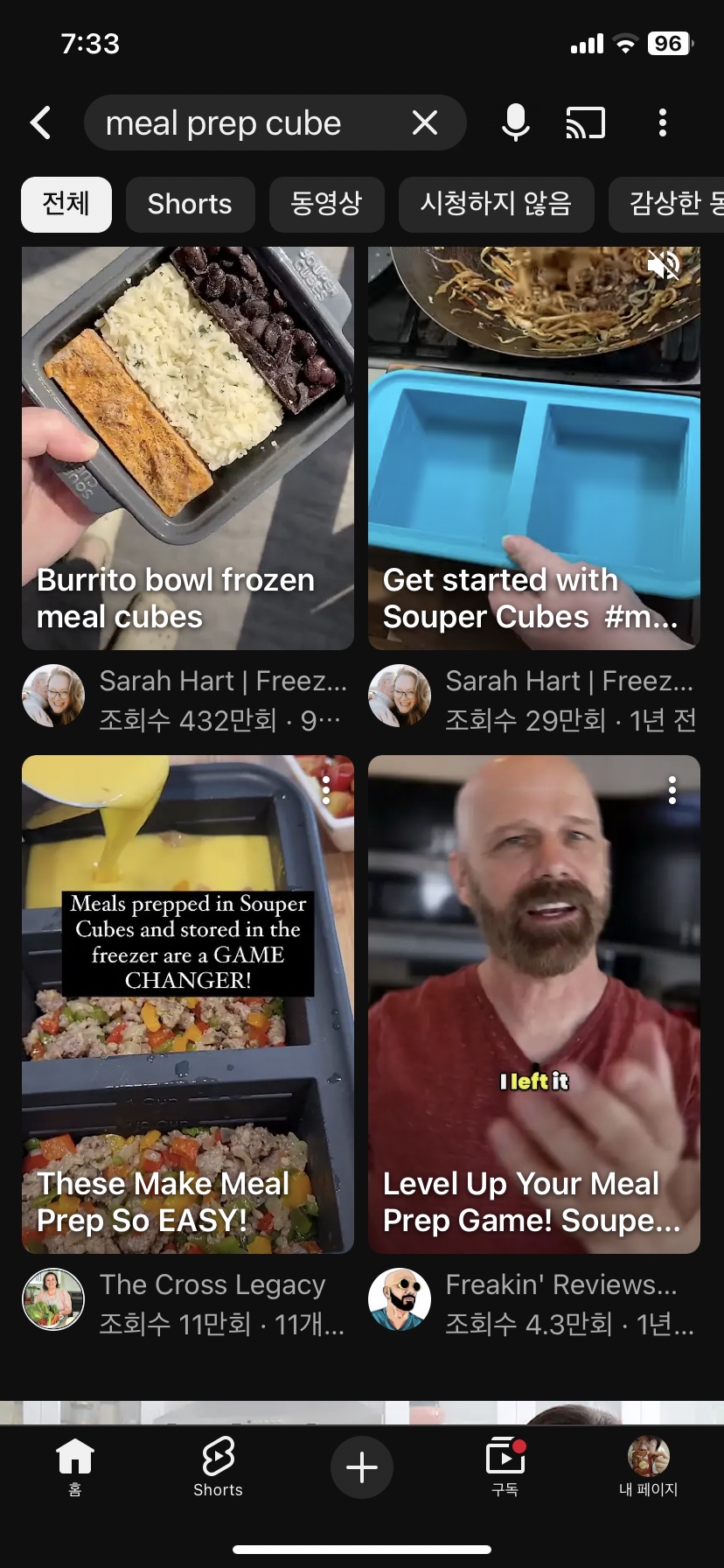
Task: Filter results by Shorts chip
Action: point(190,204)
